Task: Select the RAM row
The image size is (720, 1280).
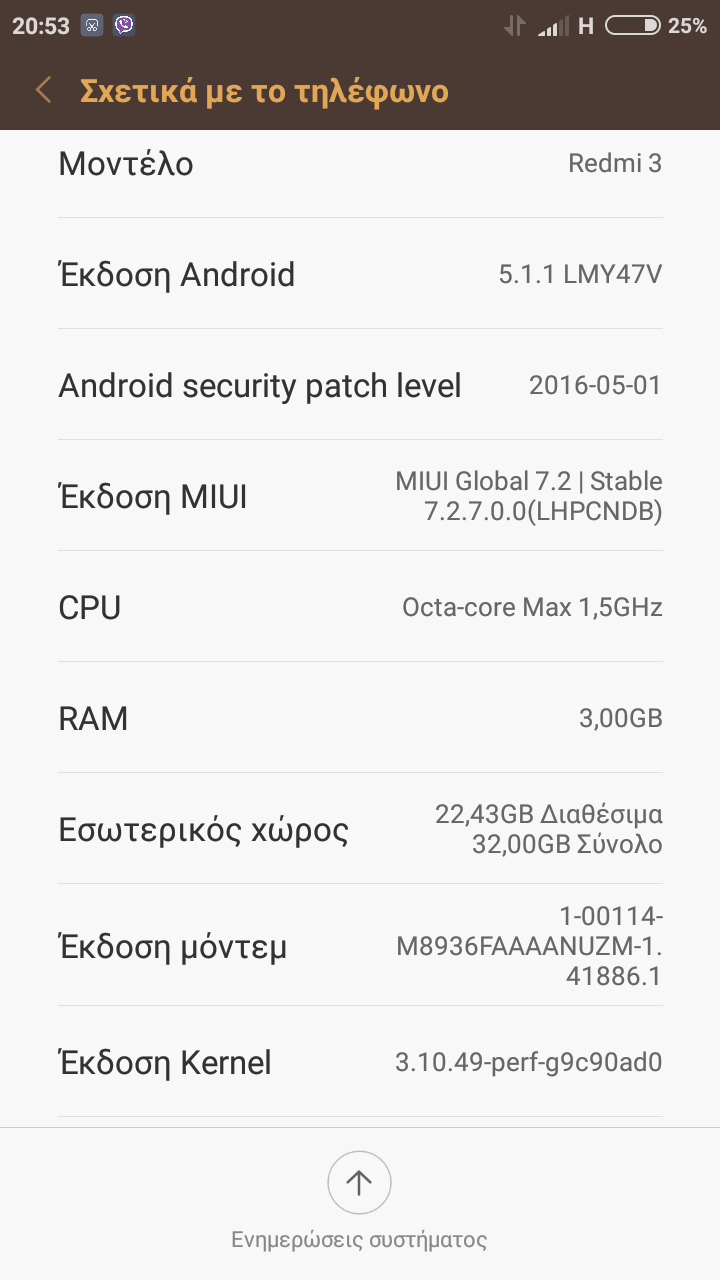Action: (x=360, y=718)
